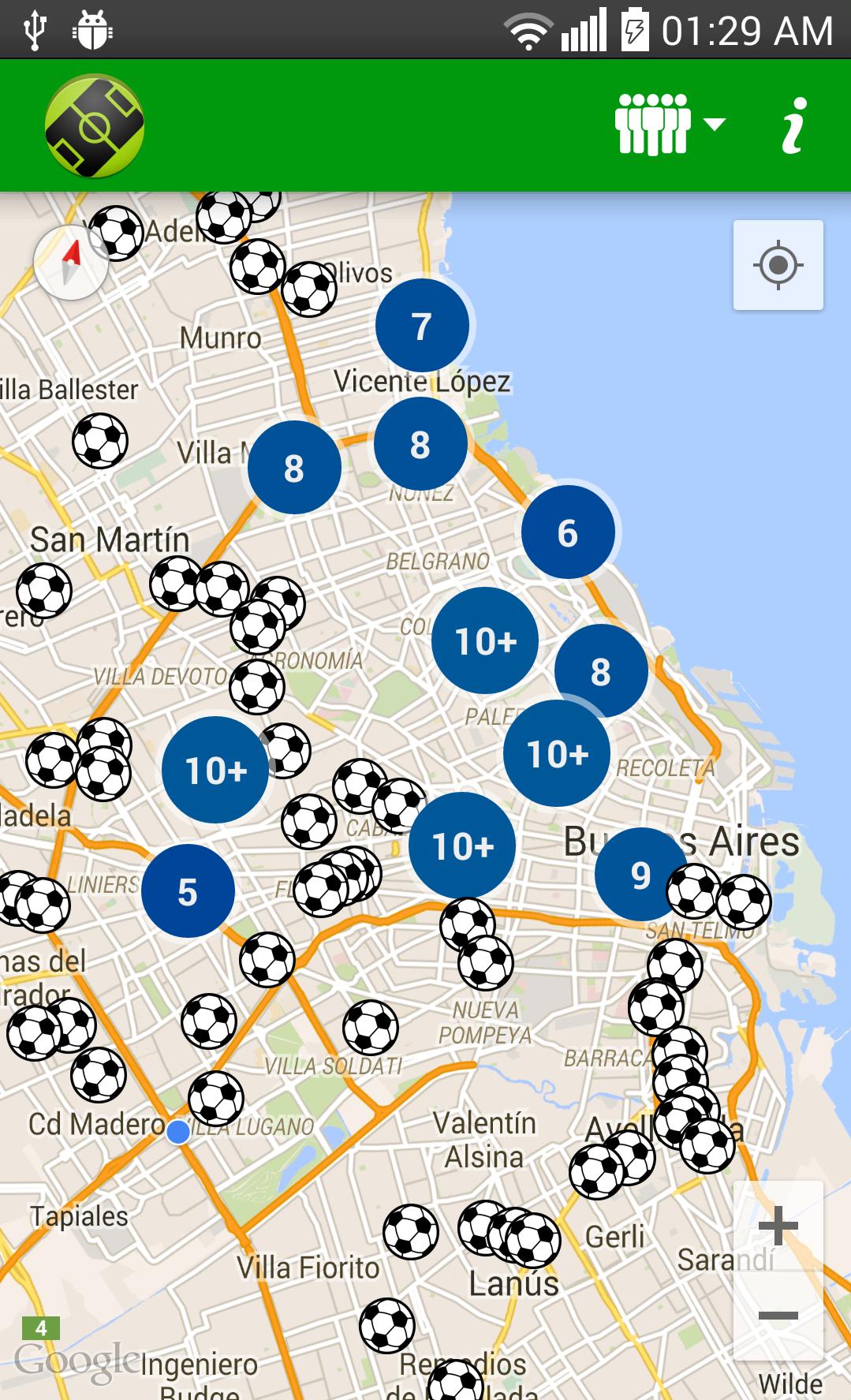Center map on my location
The image size is (851, 1400).
click(x=778, y=265)
